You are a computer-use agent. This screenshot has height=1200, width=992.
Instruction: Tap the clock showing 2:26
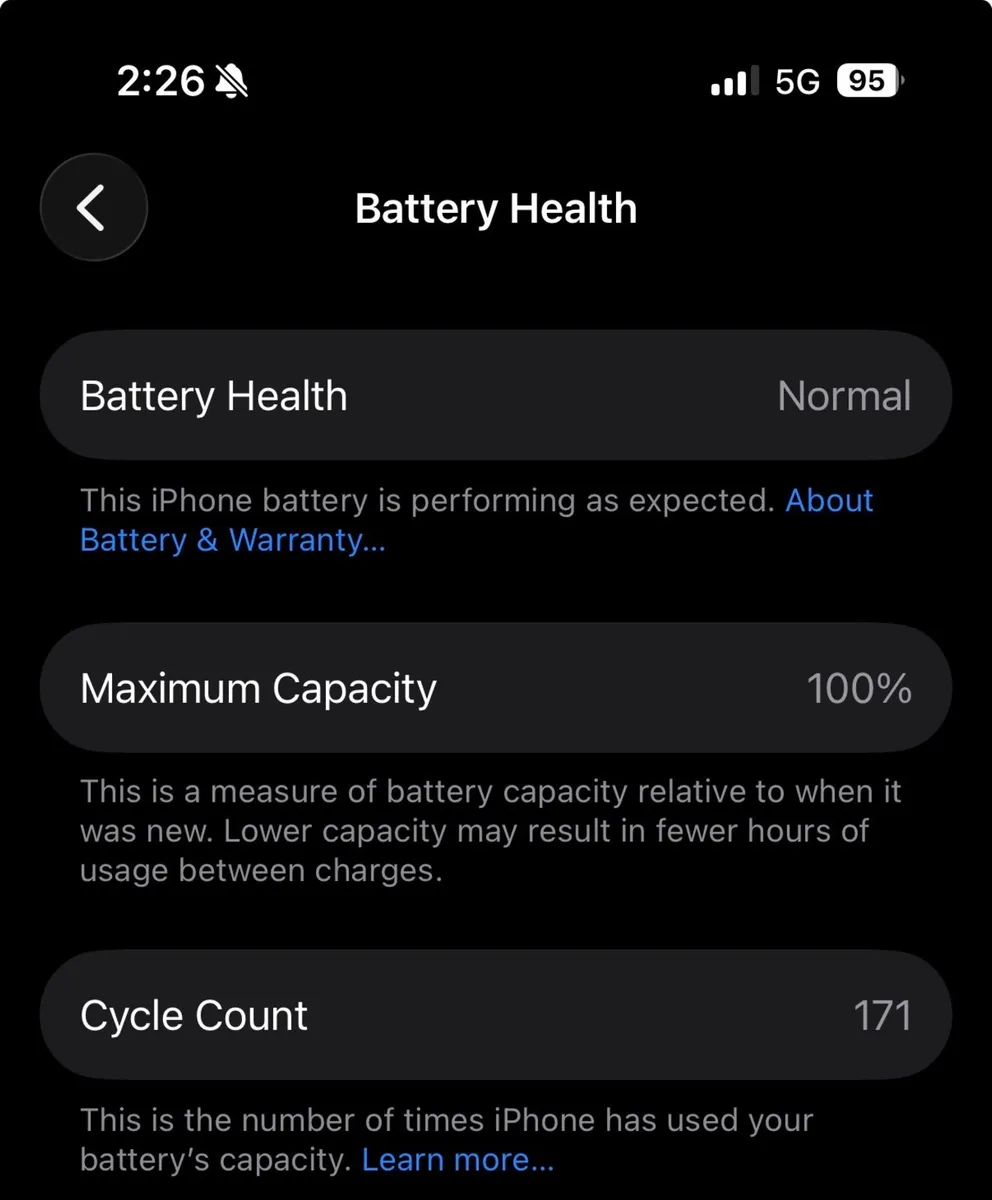(158, 80)
